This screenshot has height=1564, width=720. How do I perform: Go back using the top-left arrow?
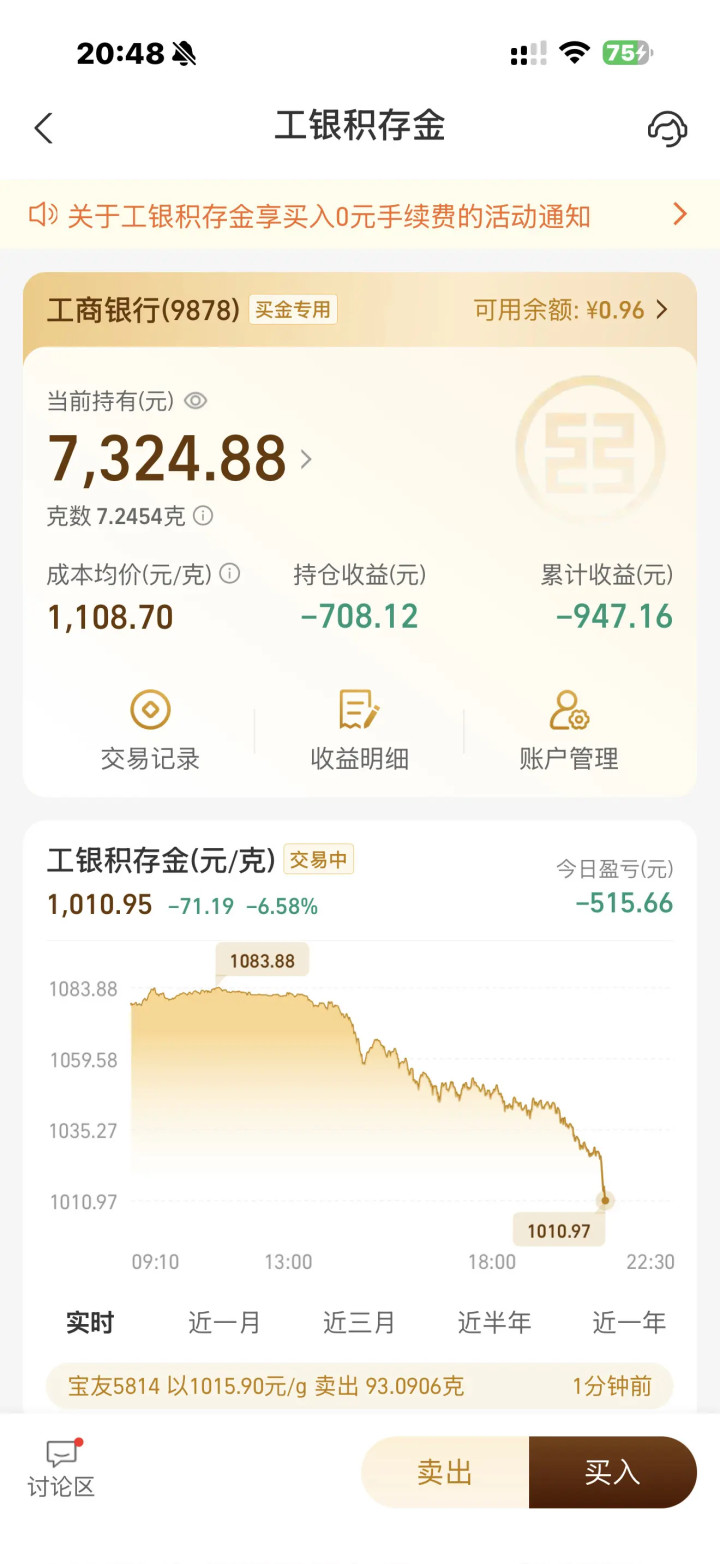[x=43, y=128]
